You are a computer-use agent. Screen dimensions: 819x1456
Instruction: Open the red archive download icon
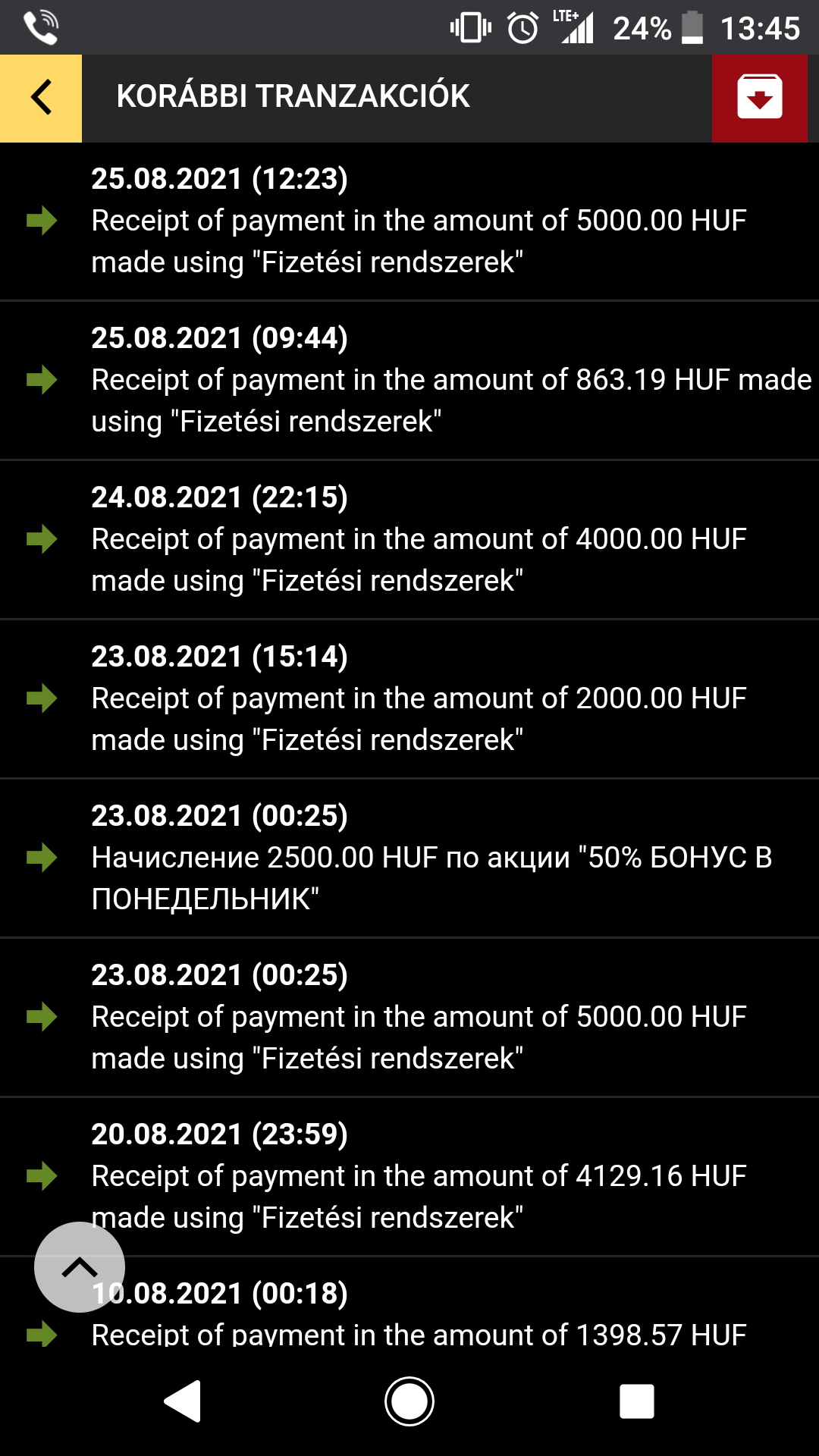pos(759,98)
